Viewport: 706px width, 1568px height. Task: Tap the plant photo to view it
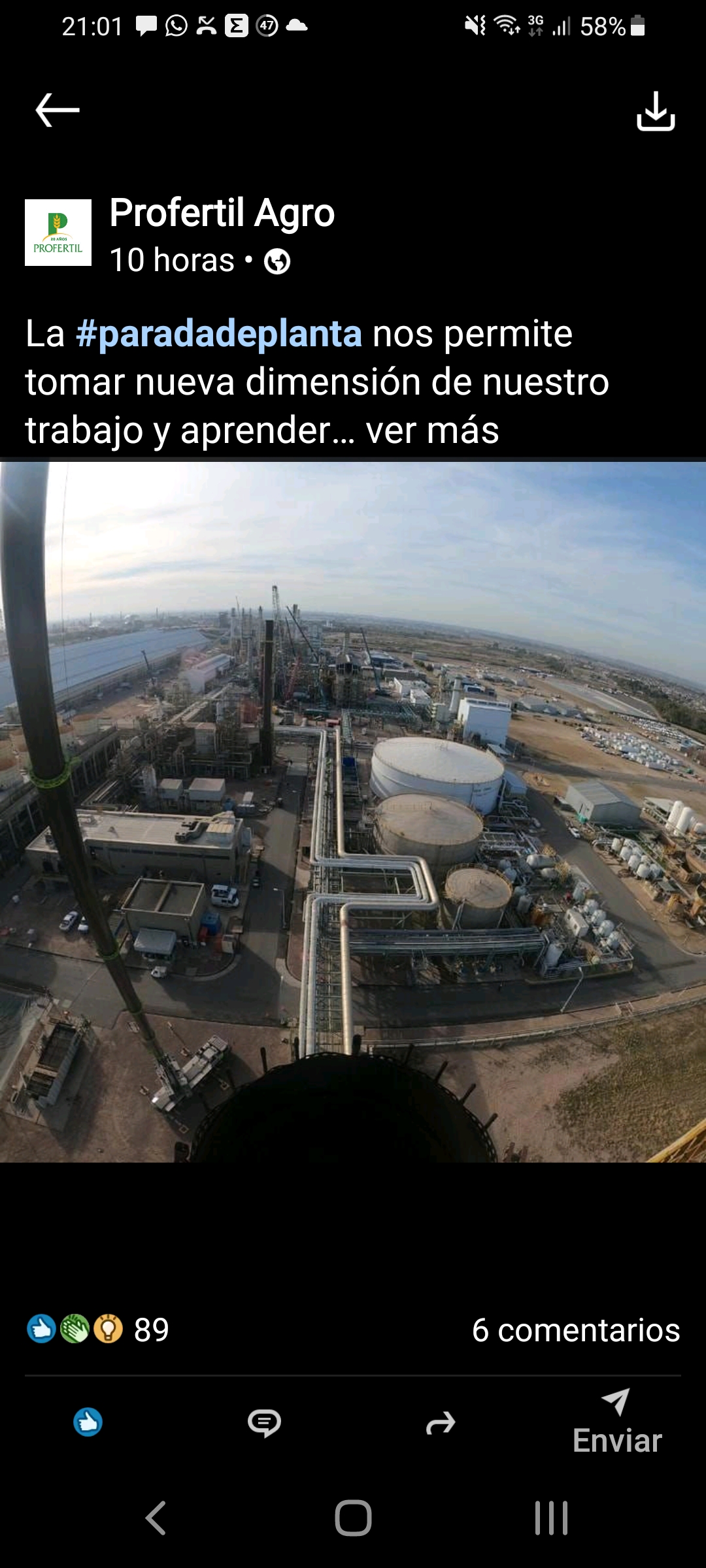(353, 812)
